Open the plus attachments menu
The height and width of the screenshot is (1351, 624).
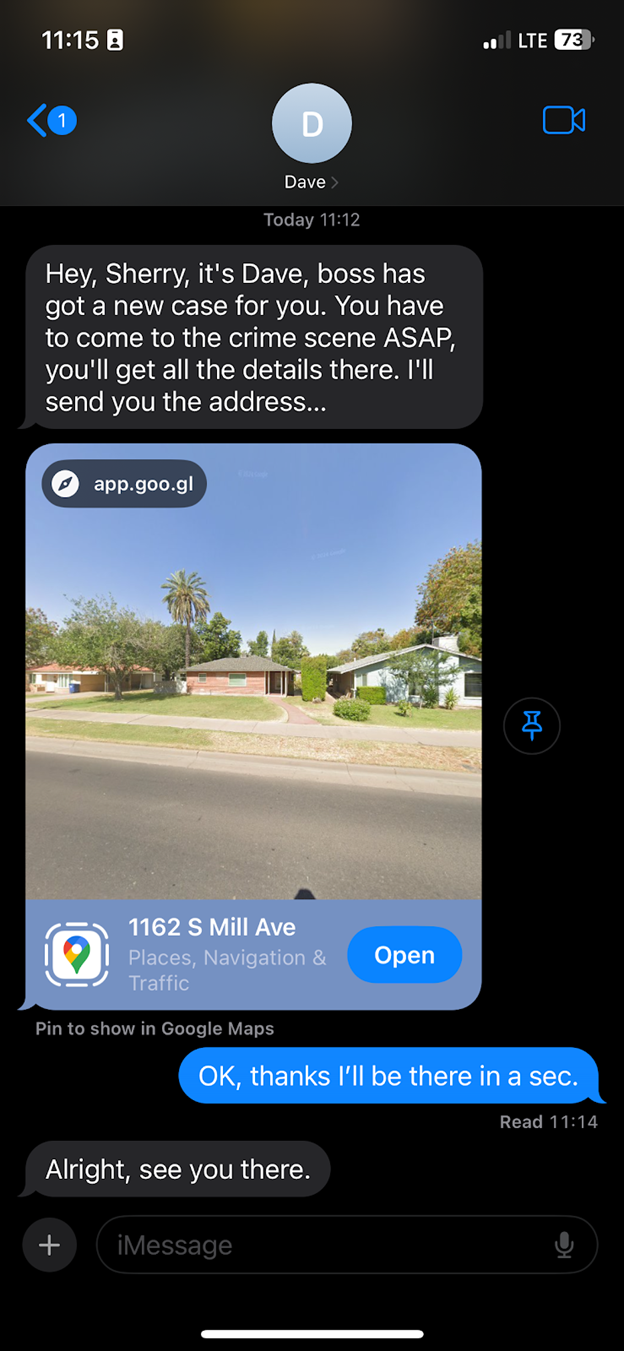pyautogui.click(x=49, y=1245)
